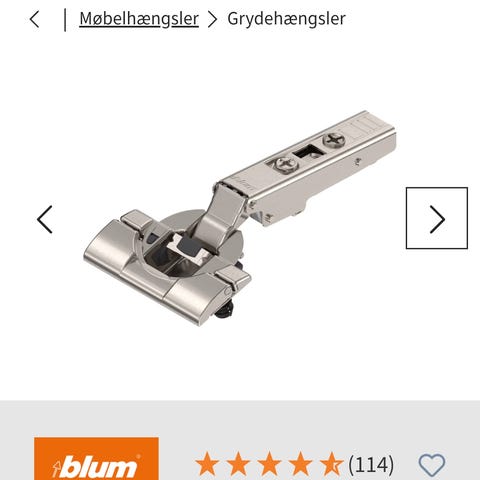This screenshot has width=480, height=480.
Task: Open the hinge product image
Action: (240, 218)
